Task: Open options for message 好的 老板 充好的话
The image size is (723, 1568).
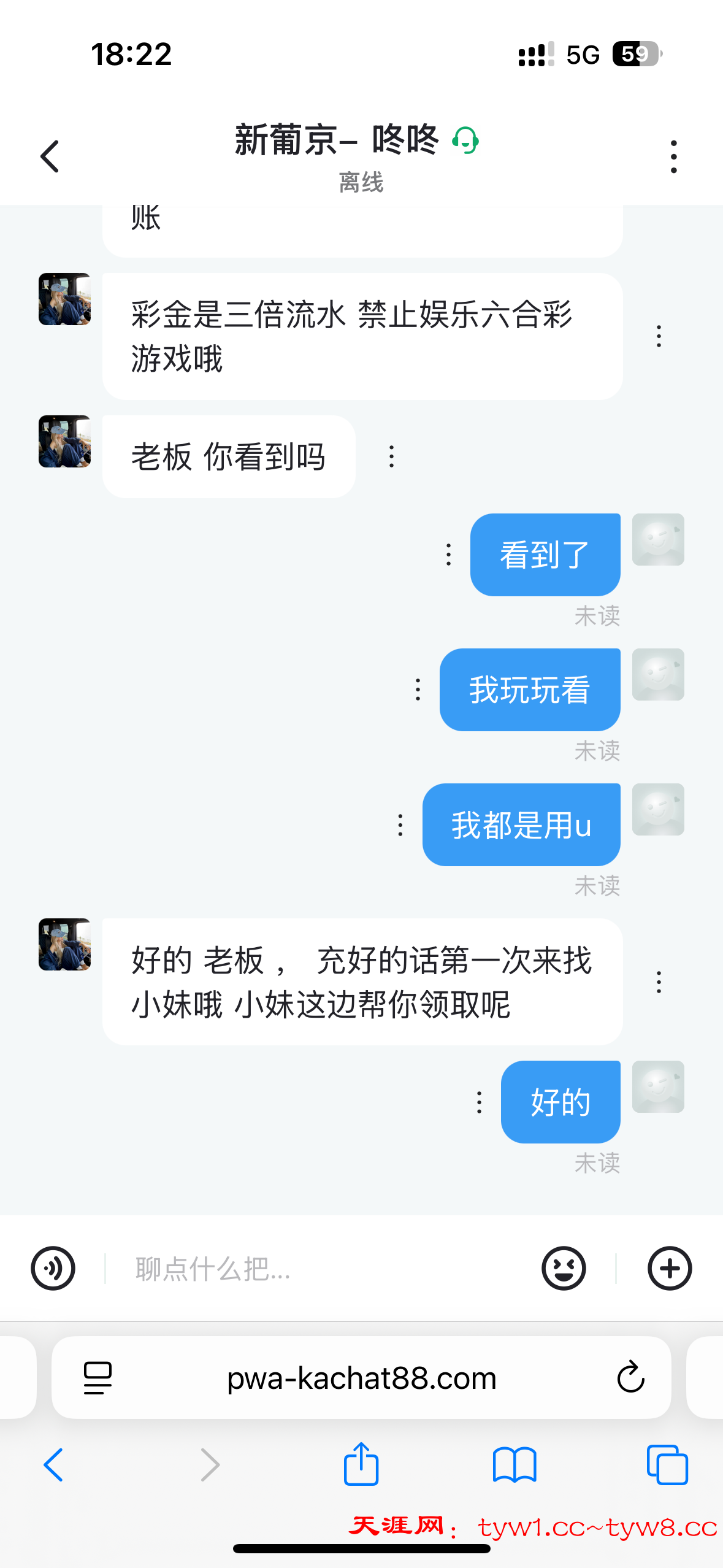Action: click(x=659, y=982)
